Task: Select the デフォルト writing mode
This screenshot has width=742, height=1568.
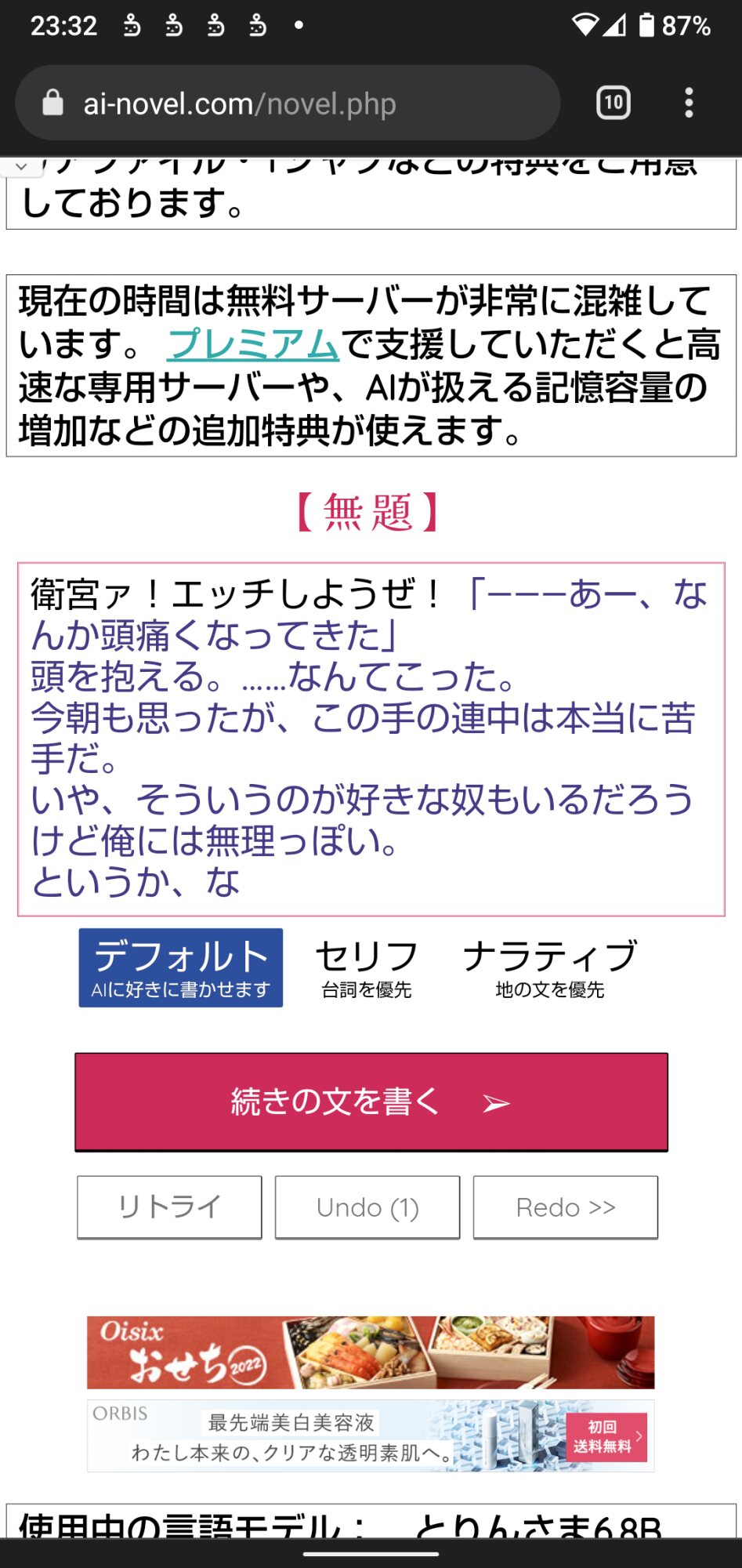Action: tap(181, 967)
